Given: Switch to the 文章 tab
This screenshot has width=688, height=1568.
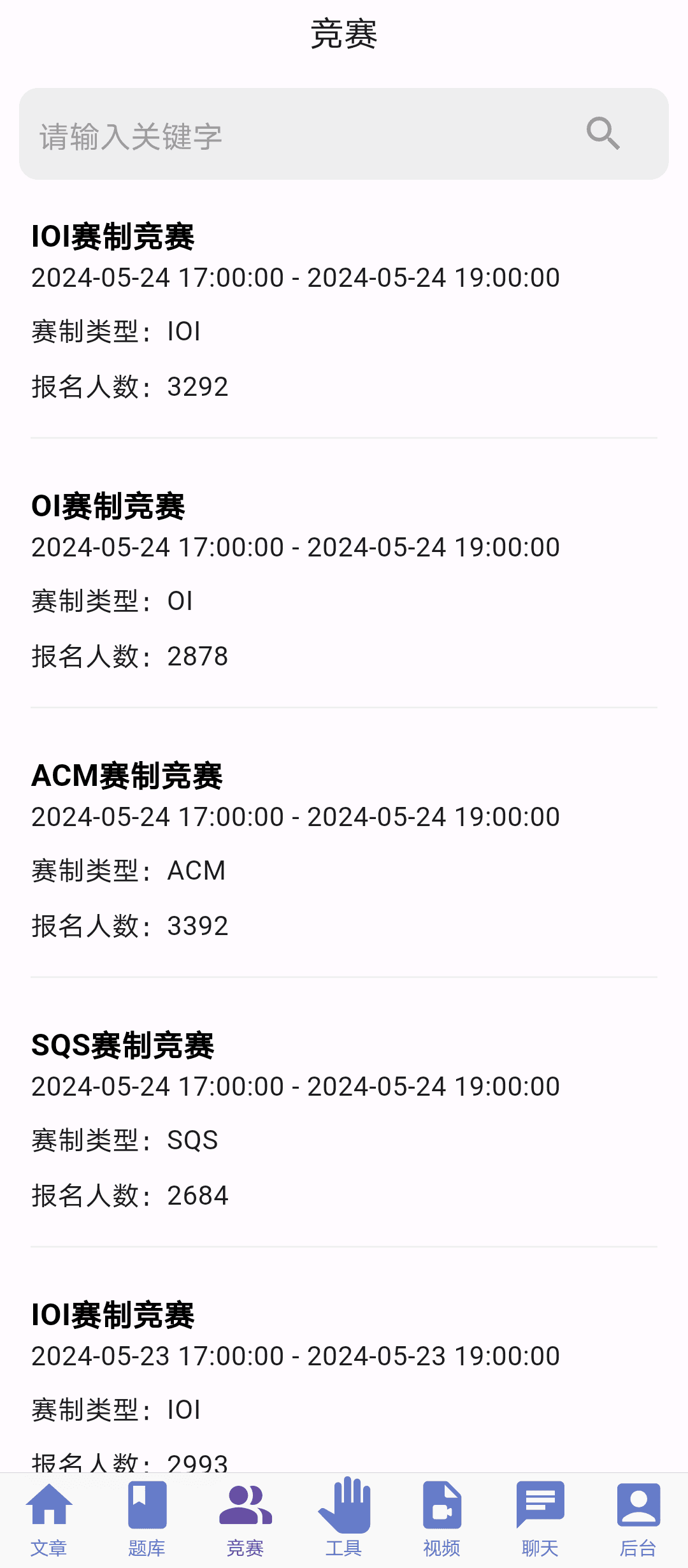Looking at the screenshot, I should click(49, 1520).
